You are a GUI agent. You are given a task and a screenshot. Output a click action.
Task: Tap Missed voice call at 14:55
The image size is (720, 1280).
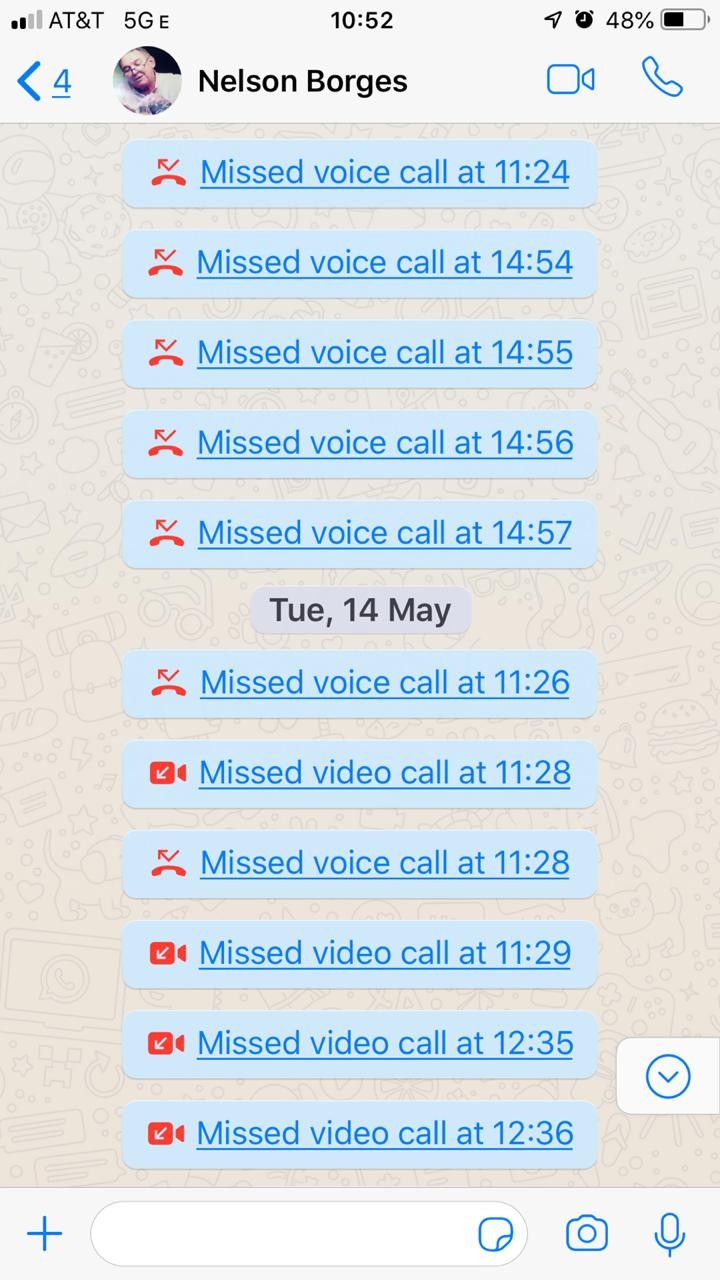(384, 352)
